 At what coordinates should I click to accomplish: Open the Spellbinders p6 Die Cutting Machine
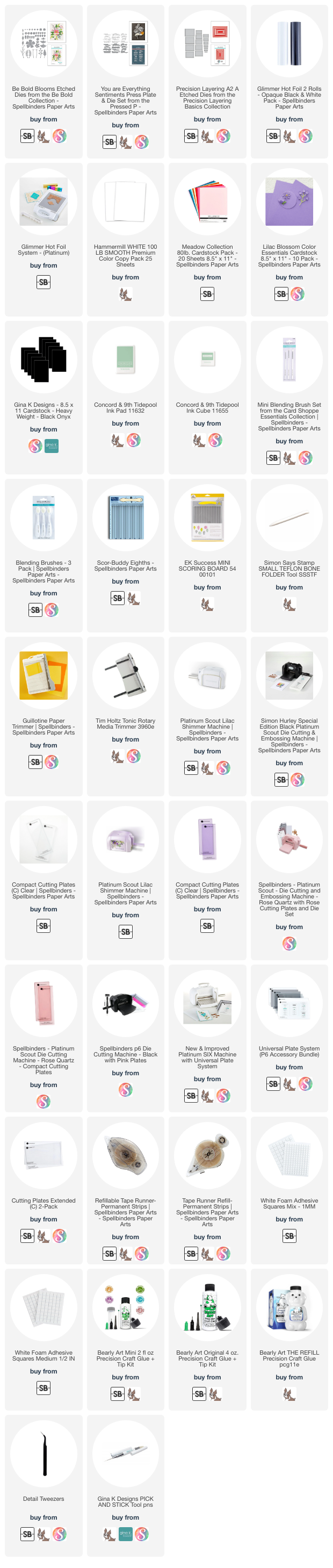point(125,1003)
